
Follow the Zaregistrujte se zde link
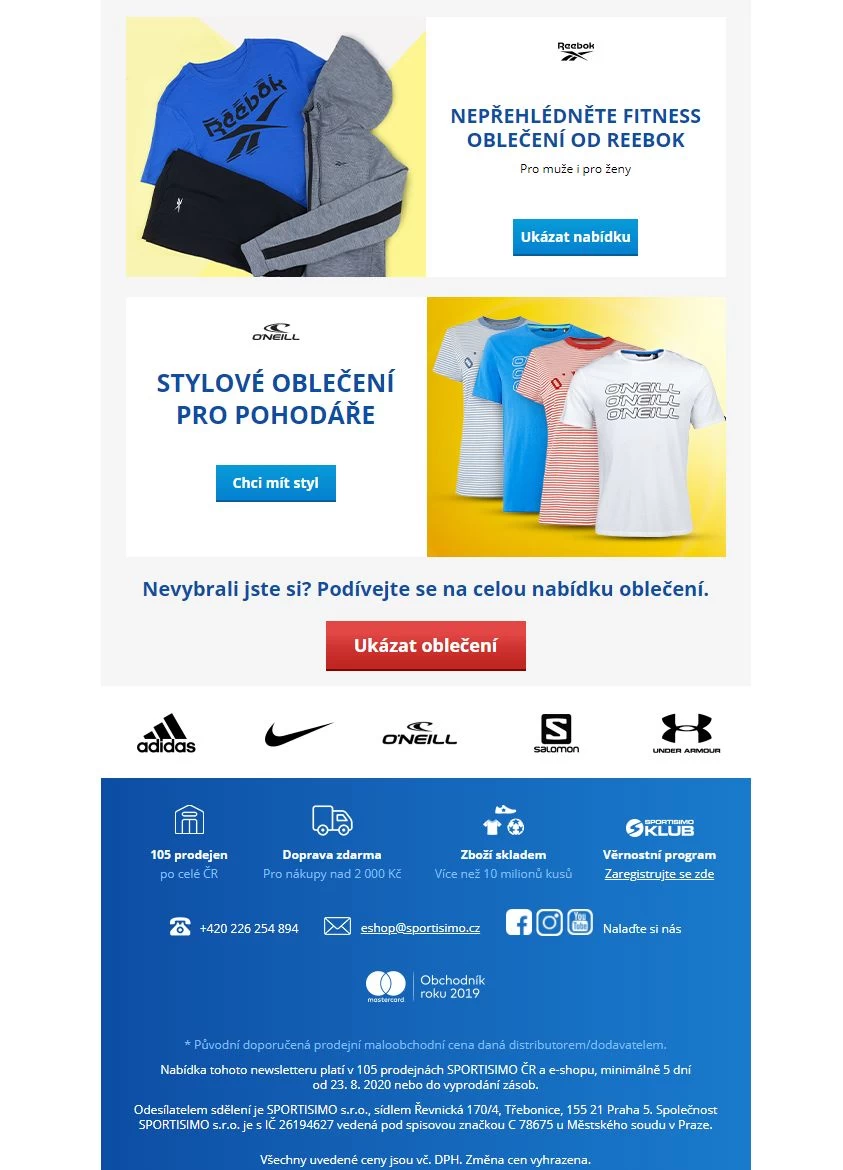point(659,874)
